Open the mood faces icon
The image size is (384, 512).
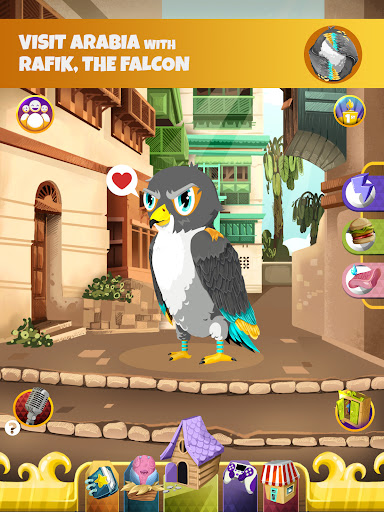35,114
